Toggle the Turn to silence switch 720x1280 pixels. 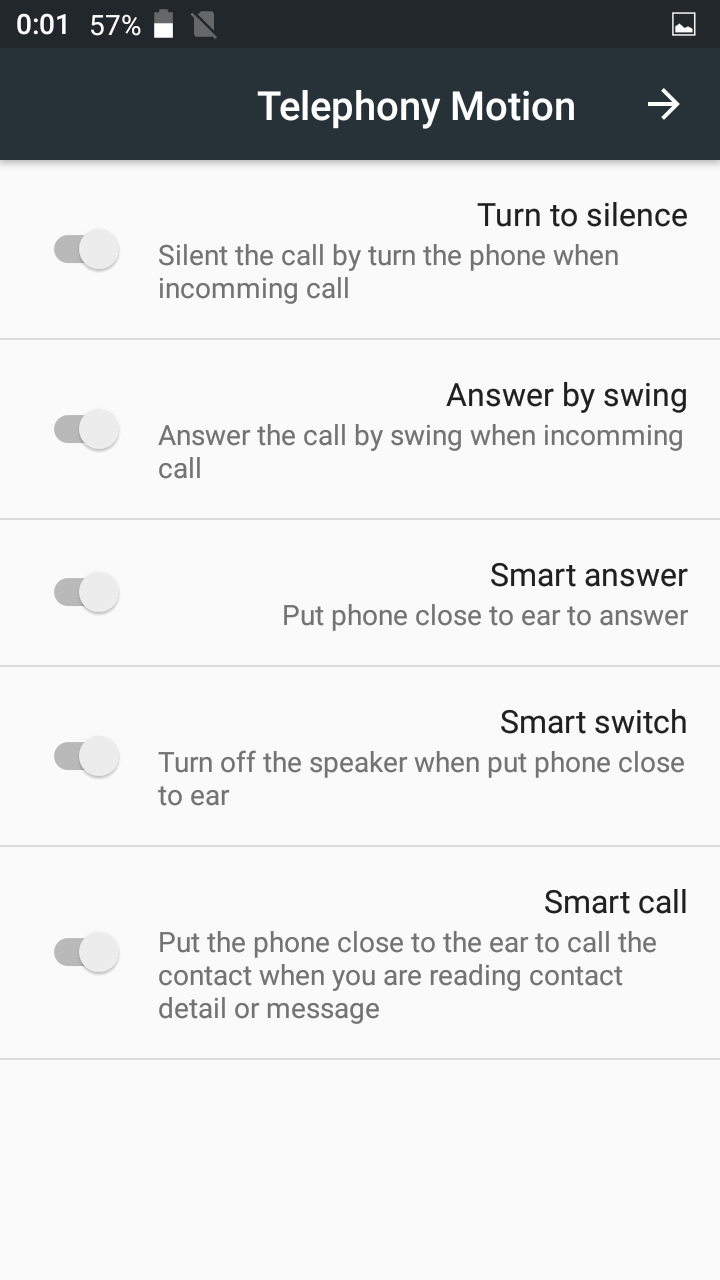click(x=86, y=249)
